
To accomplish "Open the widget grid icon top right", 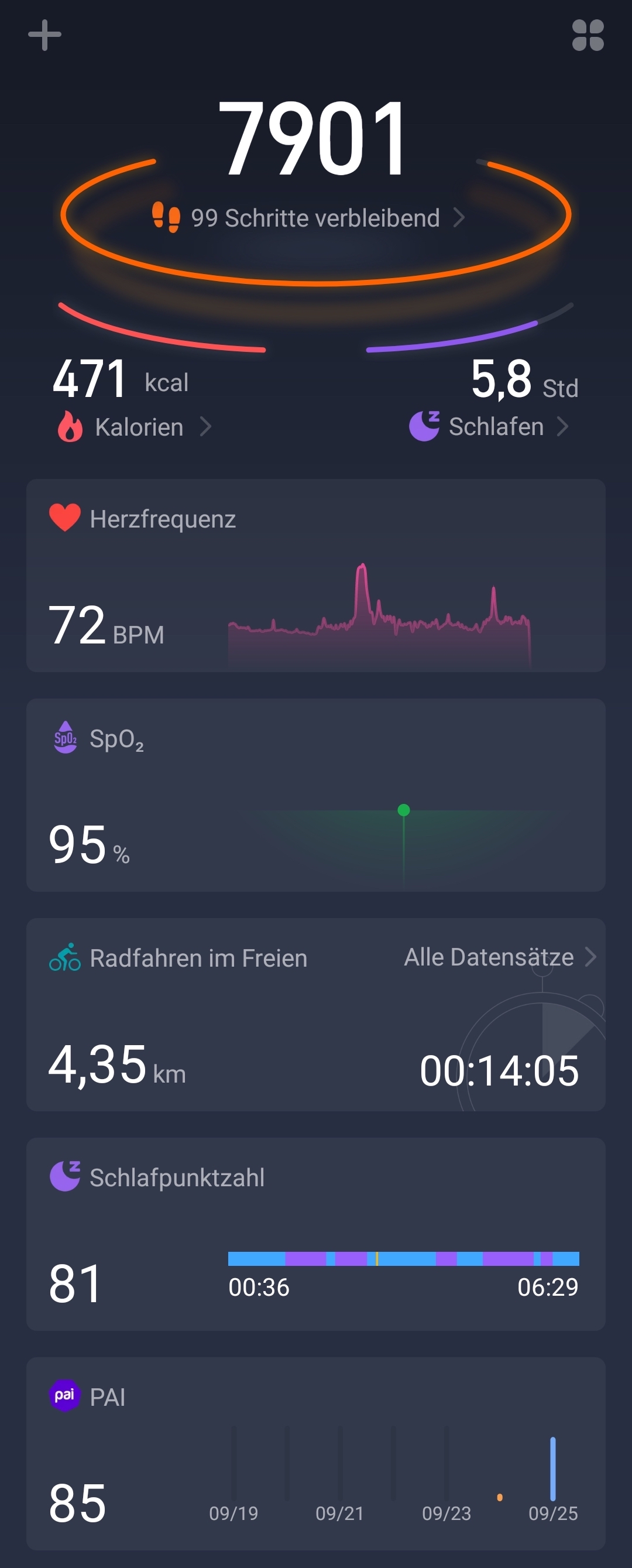I will 587,35.
